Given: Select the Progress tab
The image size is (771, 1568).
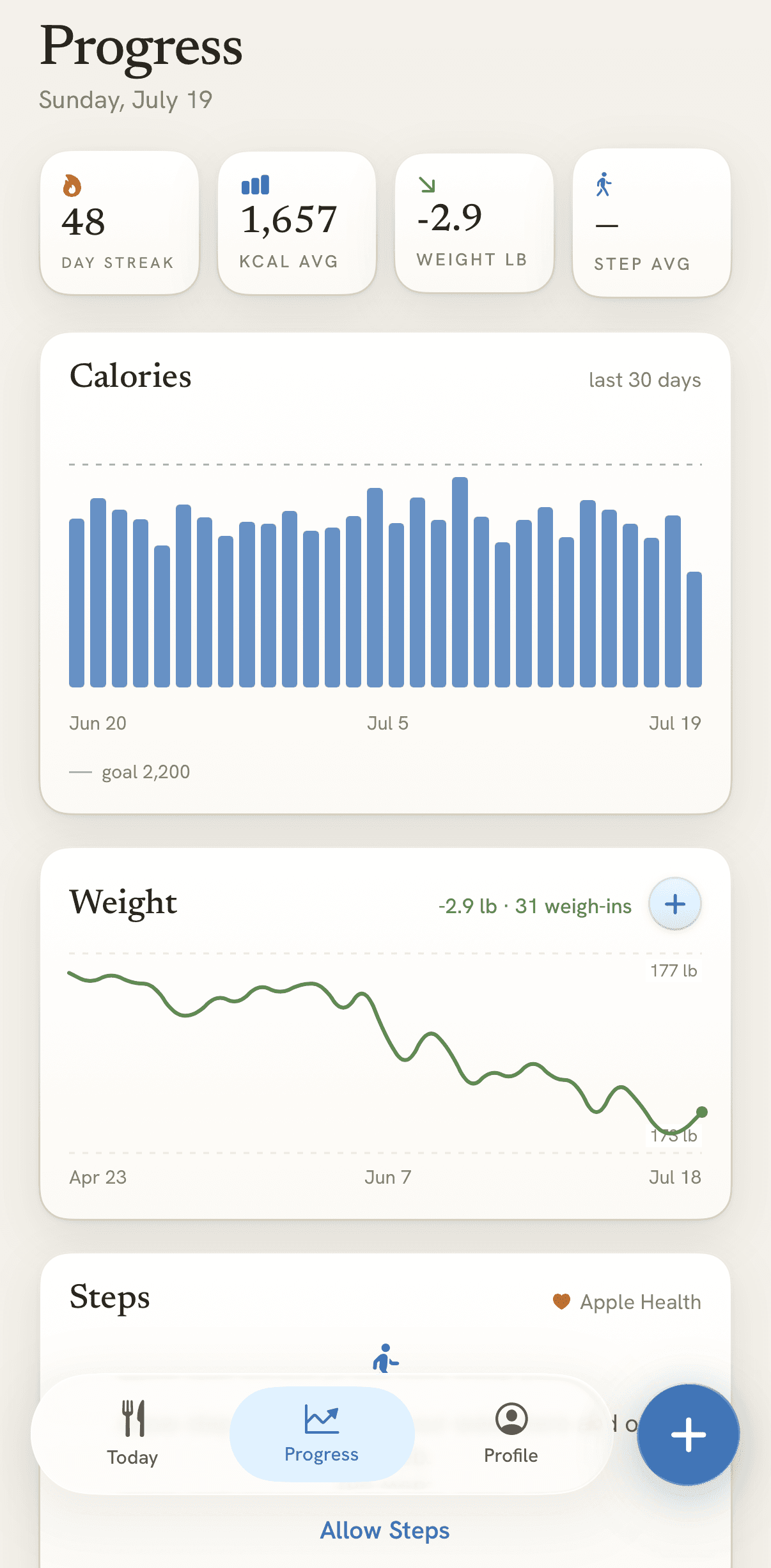Looking at the screenshot, I should (x=322, y=1434).
